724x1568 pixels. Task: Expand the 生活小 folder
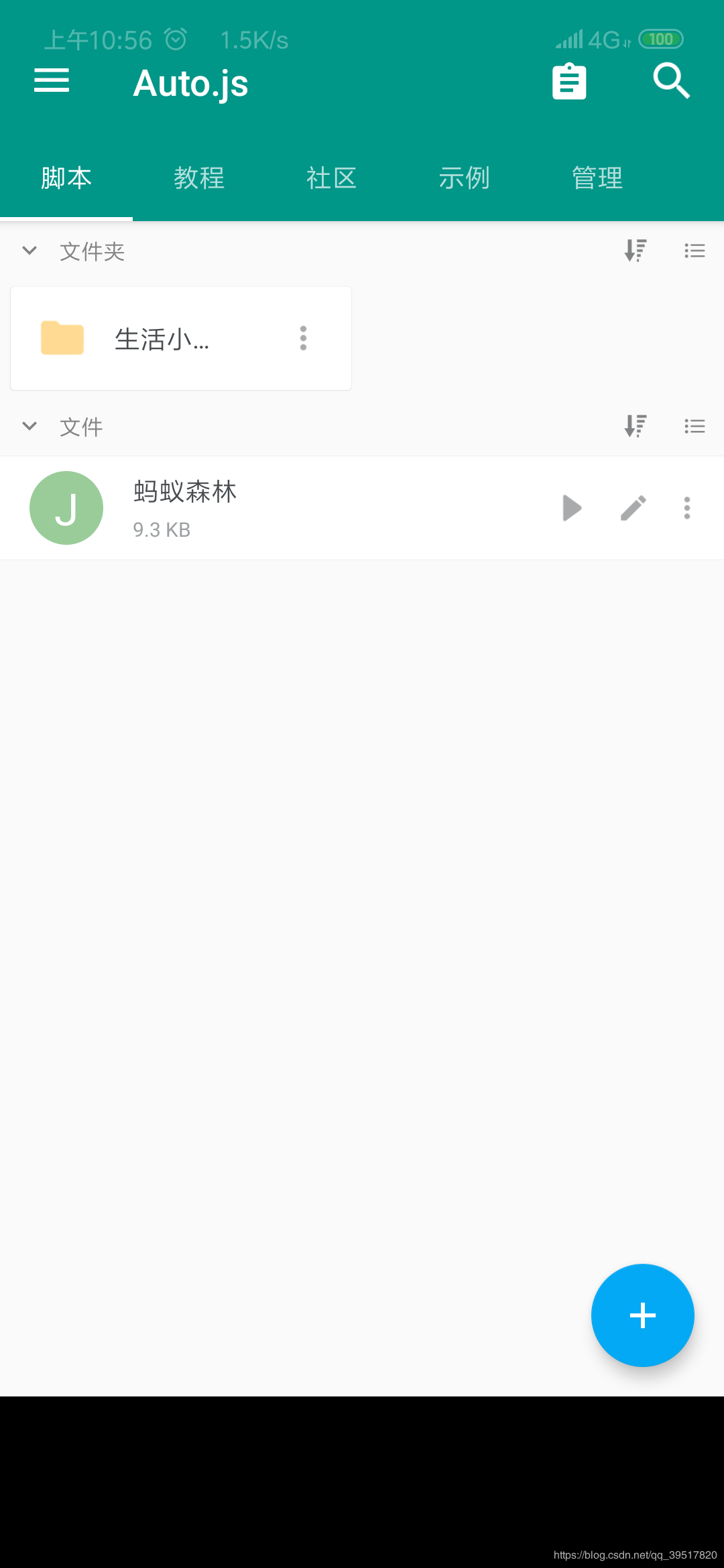pyautogui.click(x=161, y=339)
